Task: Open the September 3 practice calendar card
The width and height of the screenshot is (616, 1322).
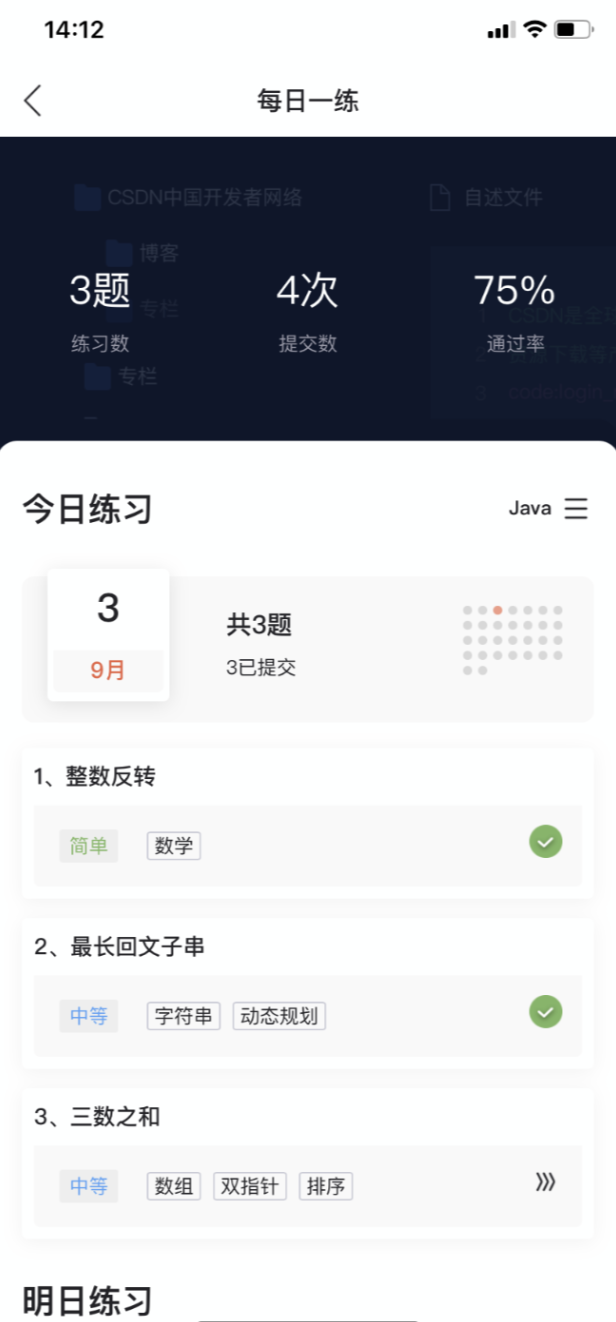Action: [x=108, y=635]
